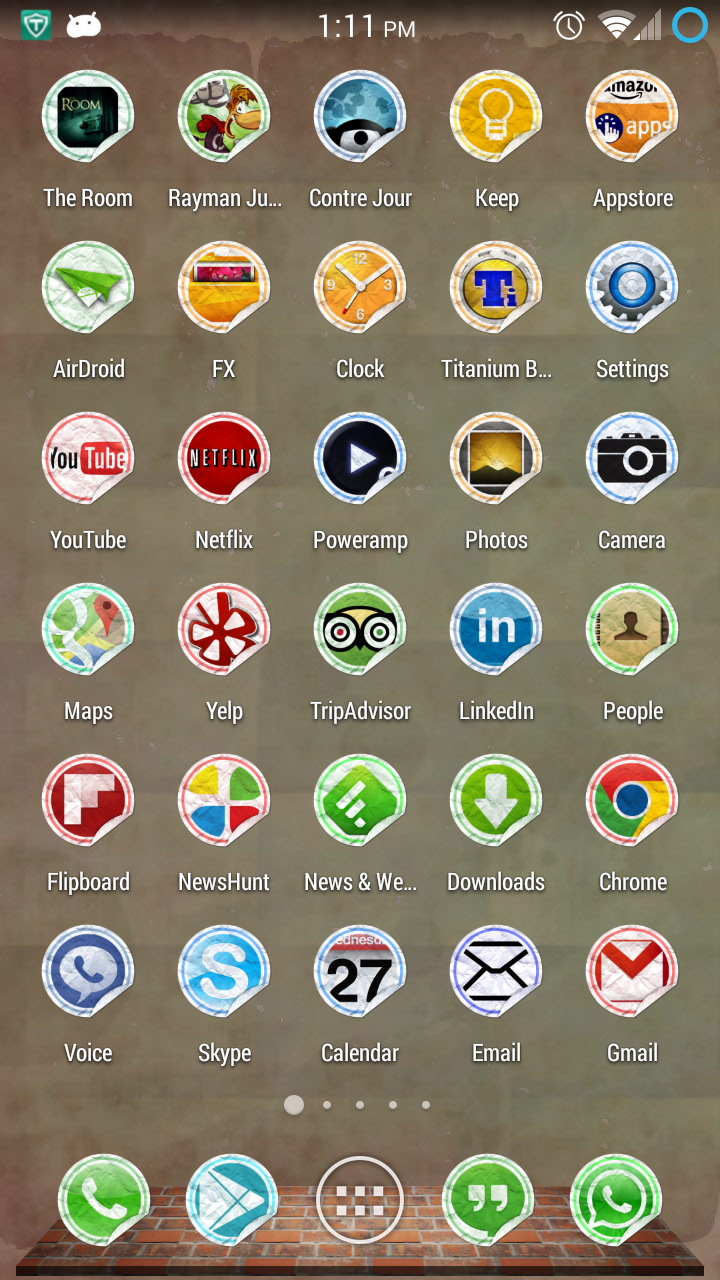Viewport: 720px width, 1280px height.
Task: Open the app drawer
Action: point(360,1198)
